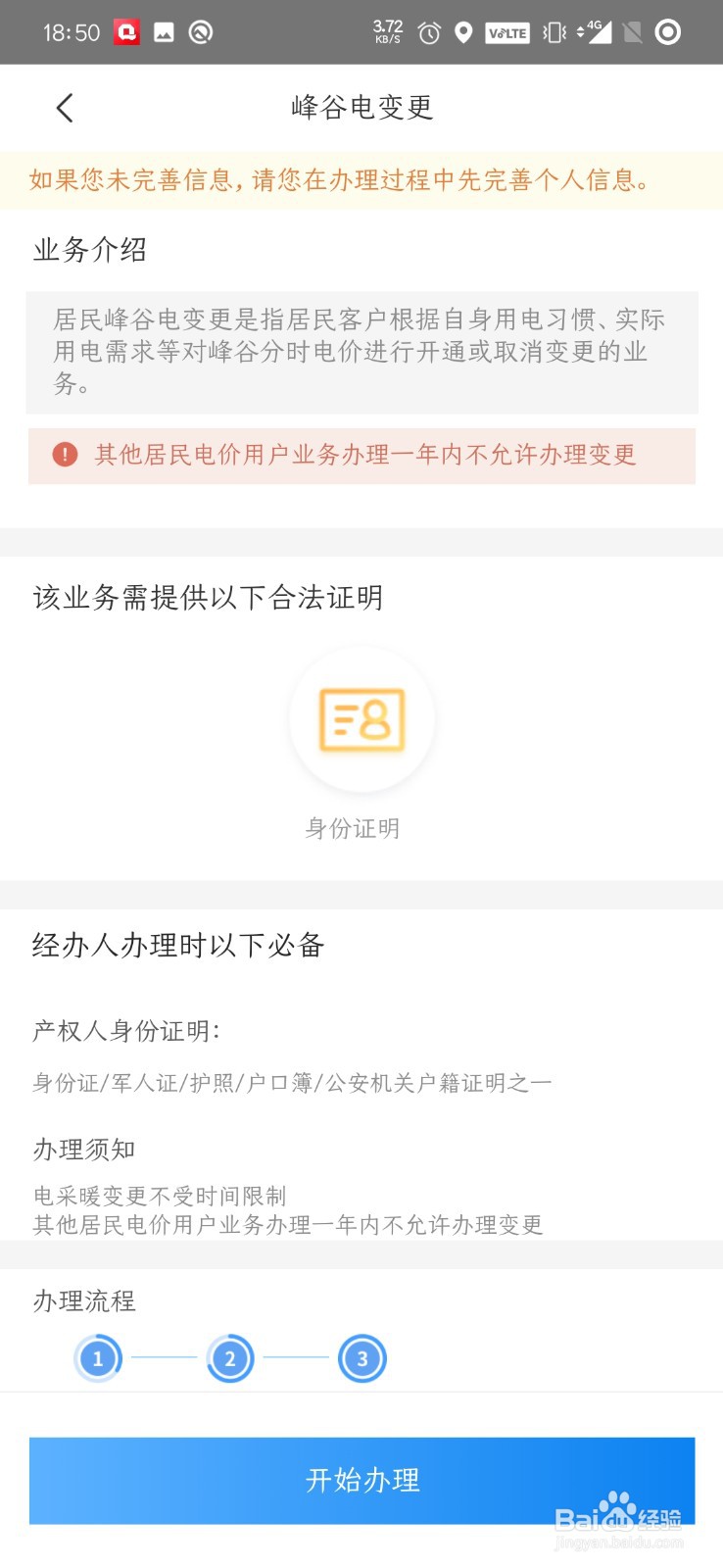The image size is (723, 1568).
Task: Tap the red Q app notification icon
Action: [124, 31]
